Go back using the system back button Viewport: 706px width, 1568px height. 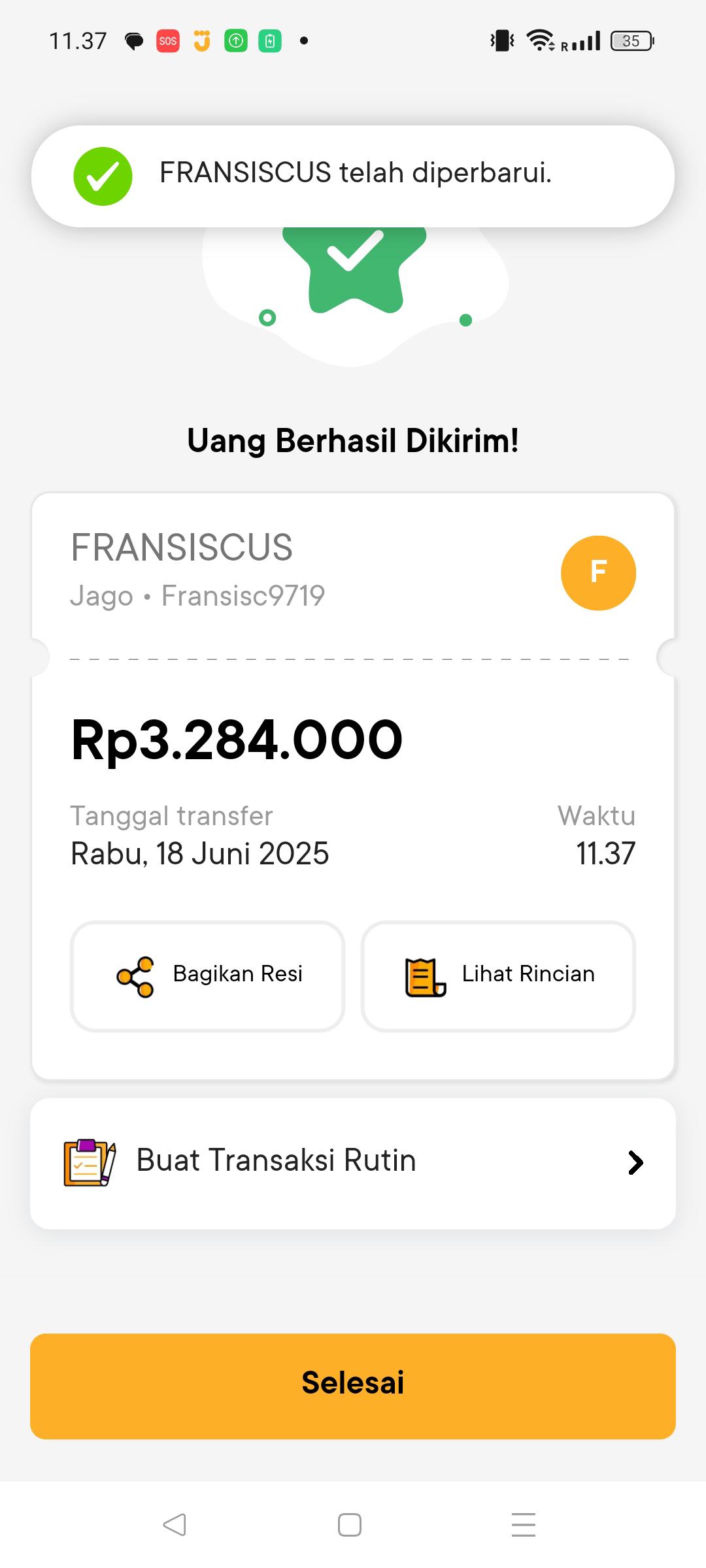coord(175,1525)
